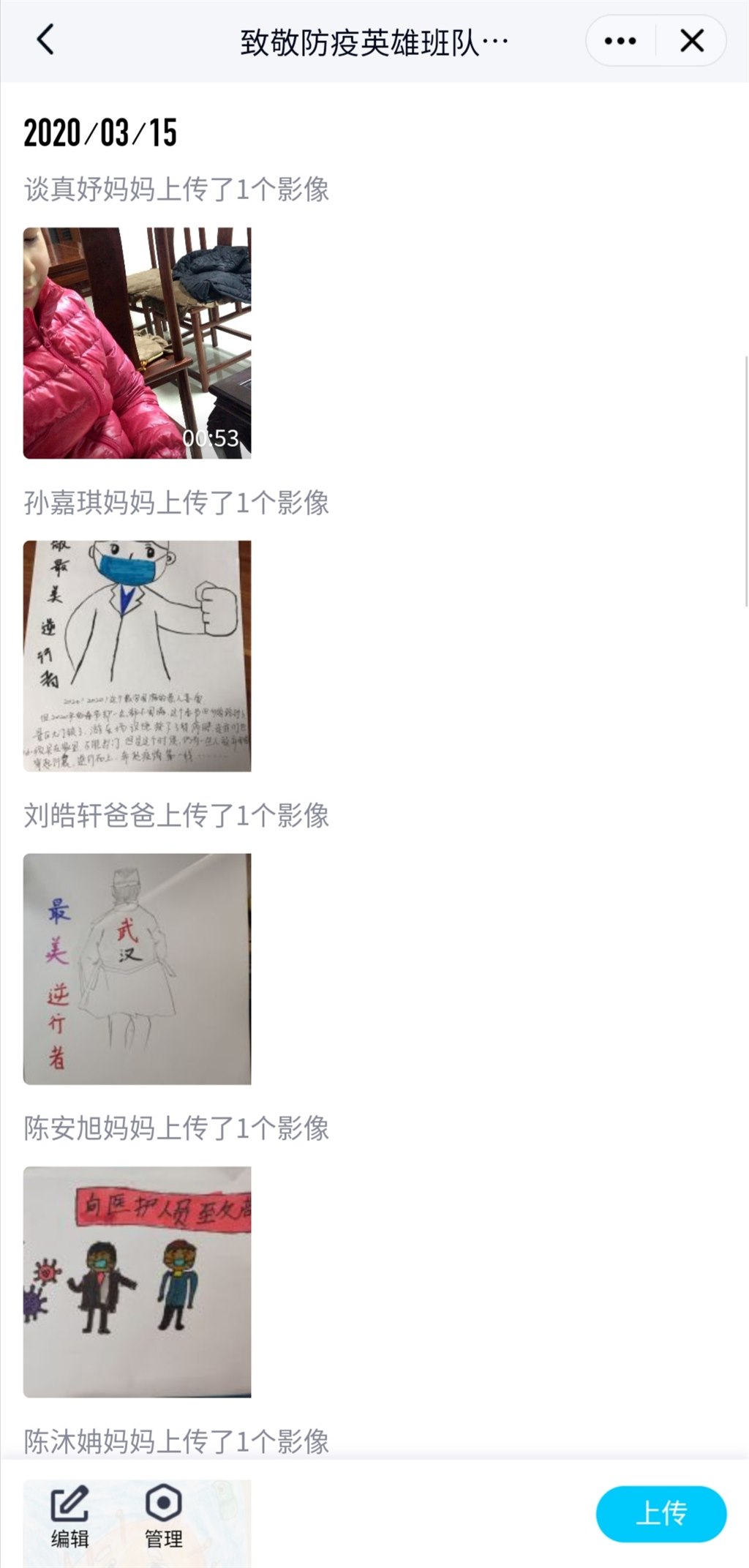Open the three-dot more menu
This screenshot has width=749, height=1568.
point(620,41)
